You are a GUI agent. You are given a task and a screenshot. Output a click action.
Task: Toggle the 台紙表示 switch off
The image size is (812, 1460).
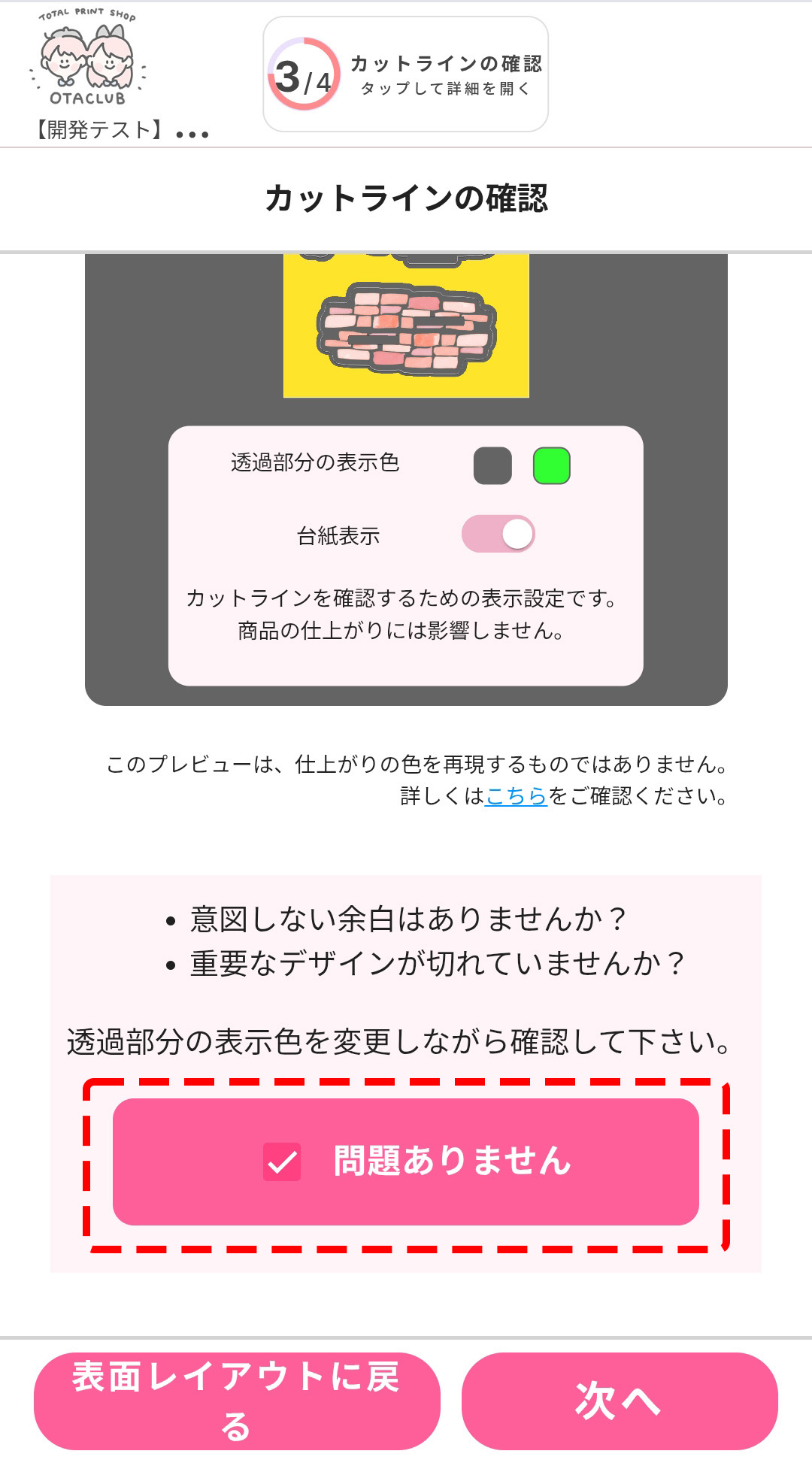pyautogui.click(x=498, y=534)
